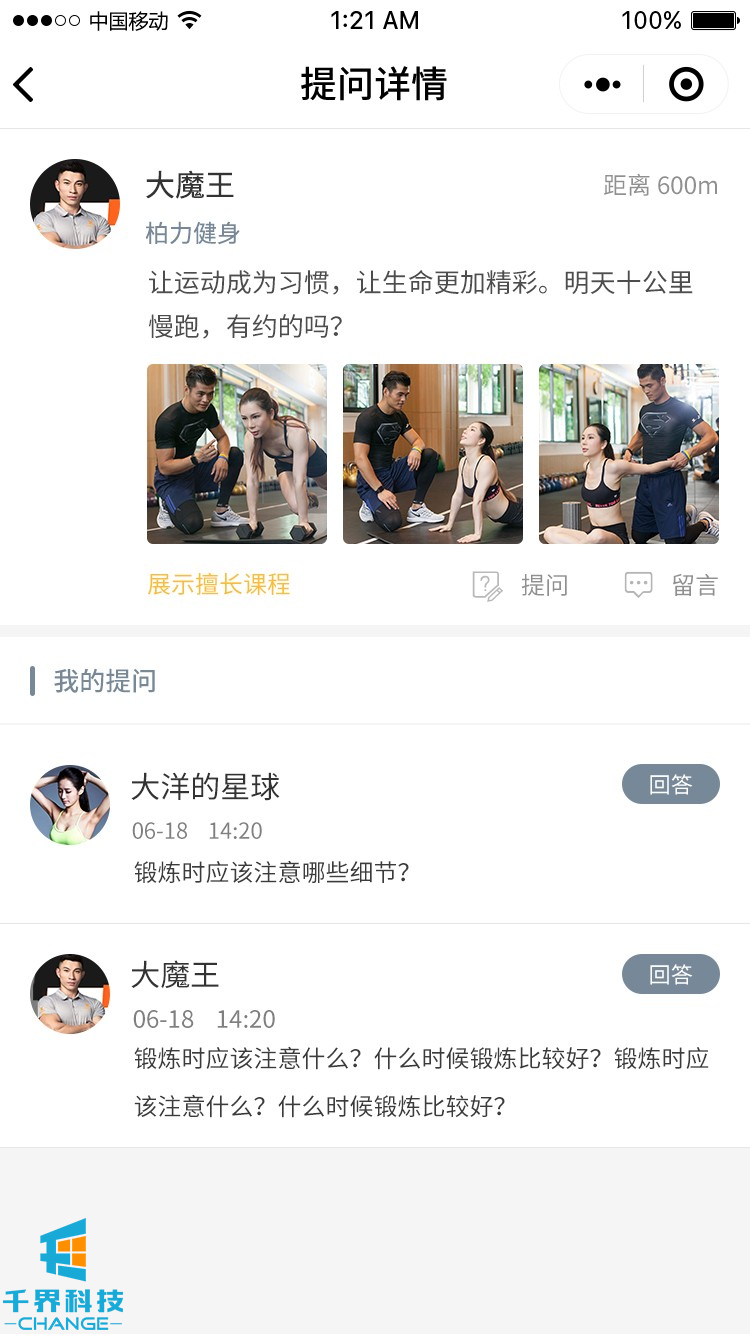Image resolution: width=750 pixels, height=1334 pixels.
Task: Open 大洋的星球's avatar
Action: 70,805
